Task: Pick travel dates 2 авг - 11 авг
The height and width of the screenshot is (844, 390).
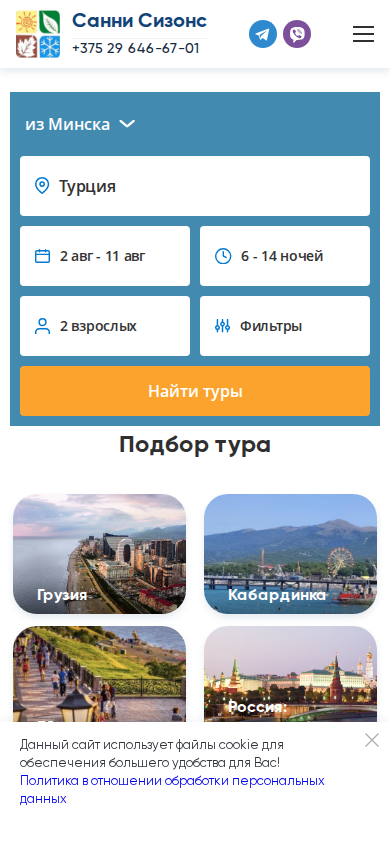Action: coord(105,256)
